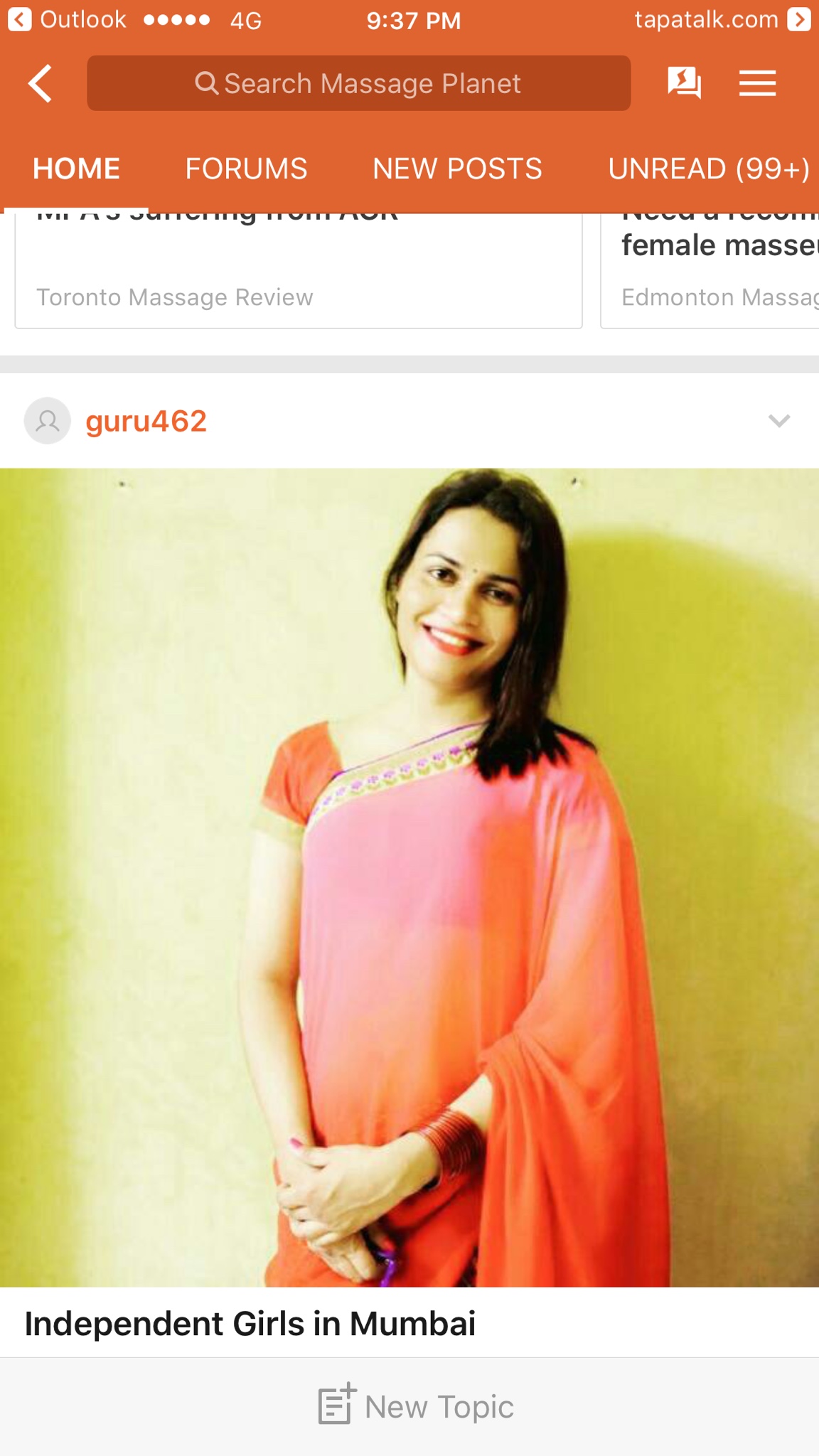This screenshot has width=819, height=1456.
Task: Tap the Search Massage Planet field
Action: pyautogui.click(x=358, y=84)
